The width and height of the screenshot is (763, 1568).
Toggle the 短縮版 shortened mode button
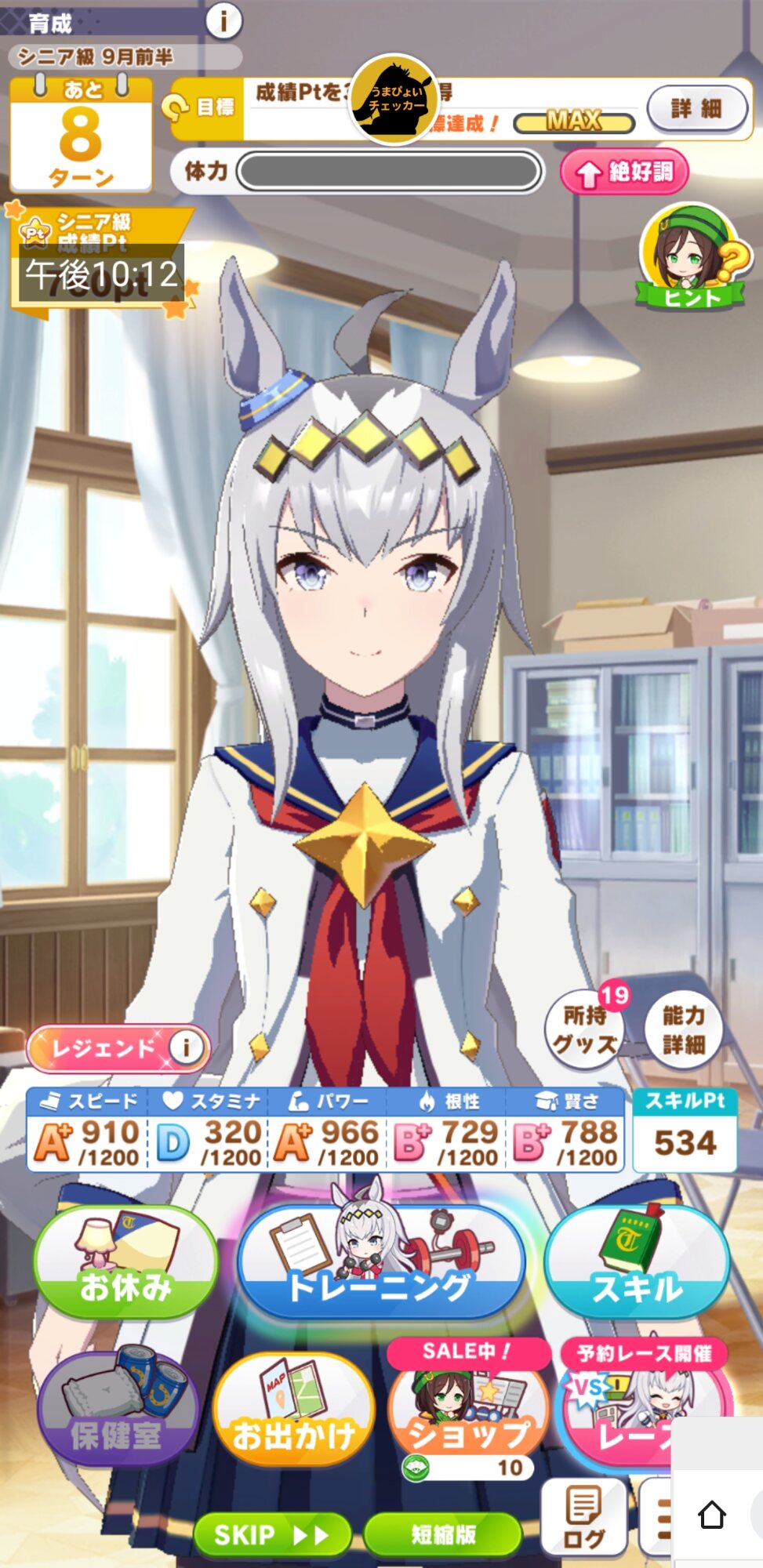tap(443, 1534)
